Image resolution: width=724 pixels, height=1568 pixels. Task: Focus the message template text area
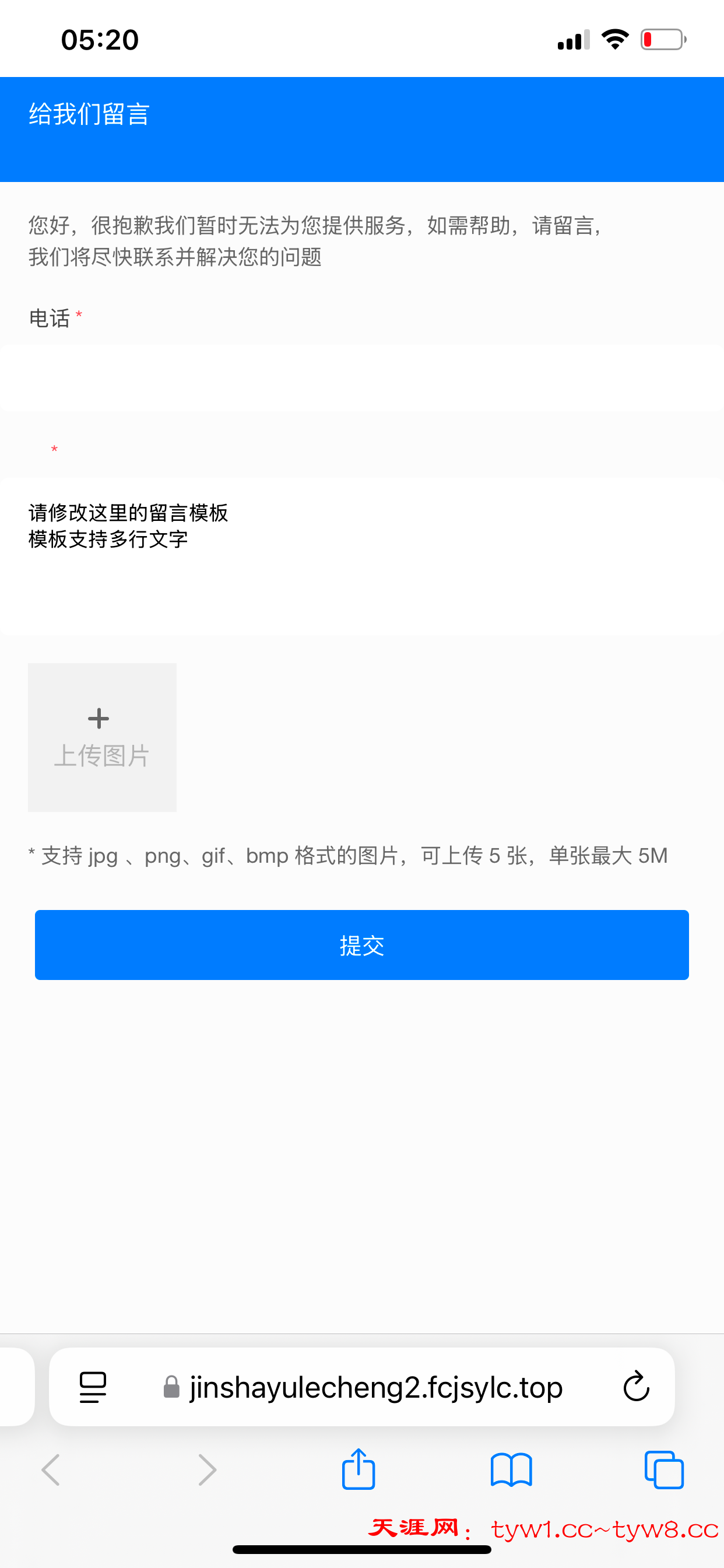point(361,556)
